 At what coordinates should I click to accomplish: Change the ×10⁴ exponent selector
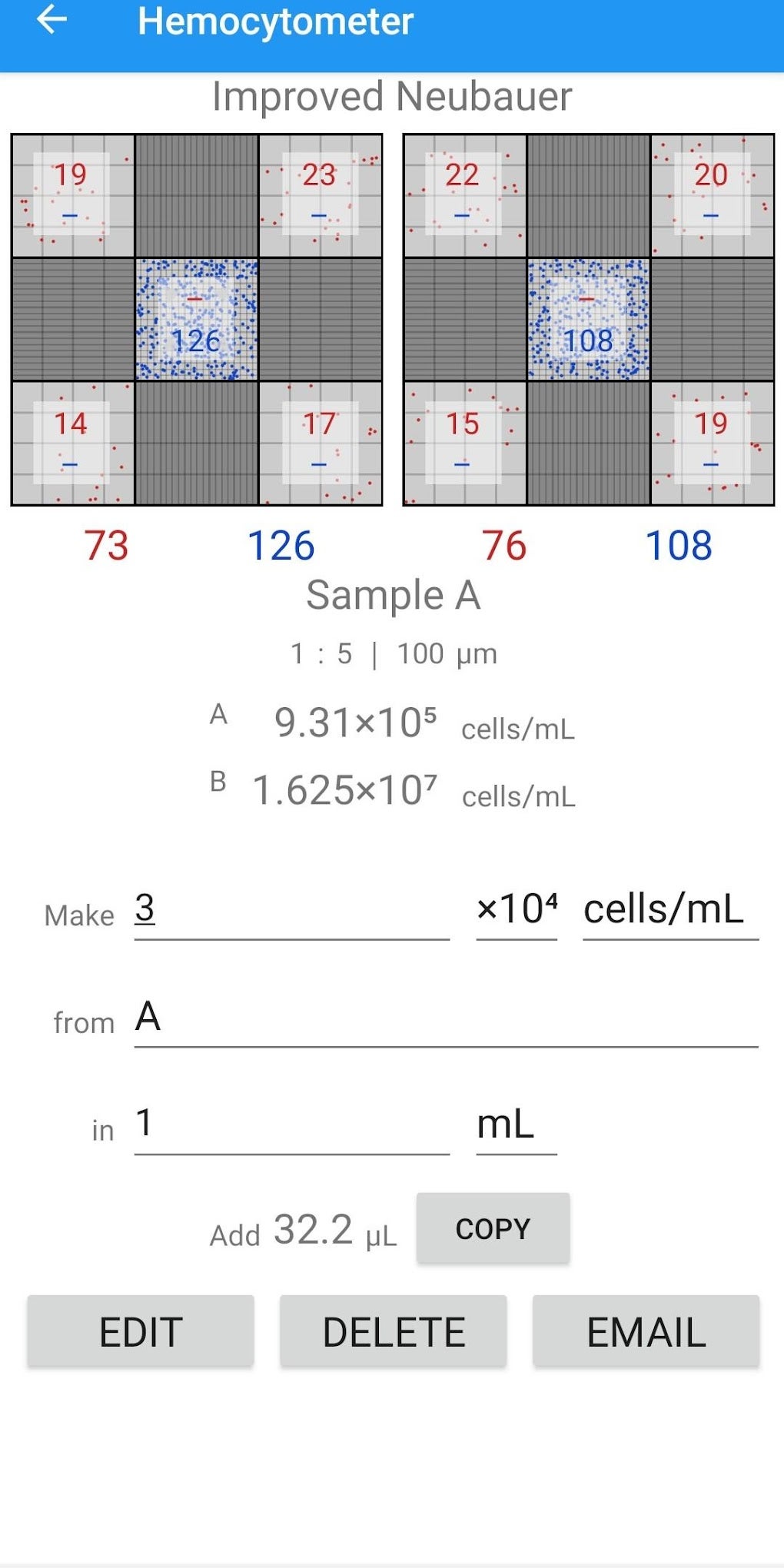pyautogui.click(x=517, y=910)
